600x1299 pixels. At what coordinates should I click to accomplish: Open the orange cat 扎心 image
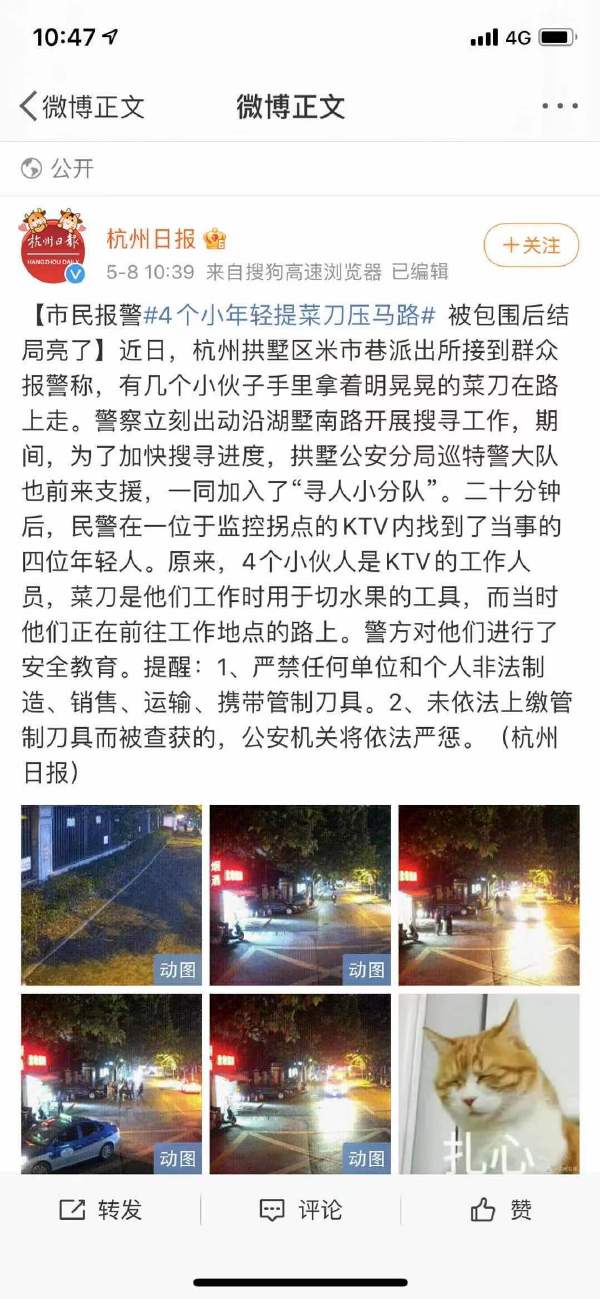489,1083
